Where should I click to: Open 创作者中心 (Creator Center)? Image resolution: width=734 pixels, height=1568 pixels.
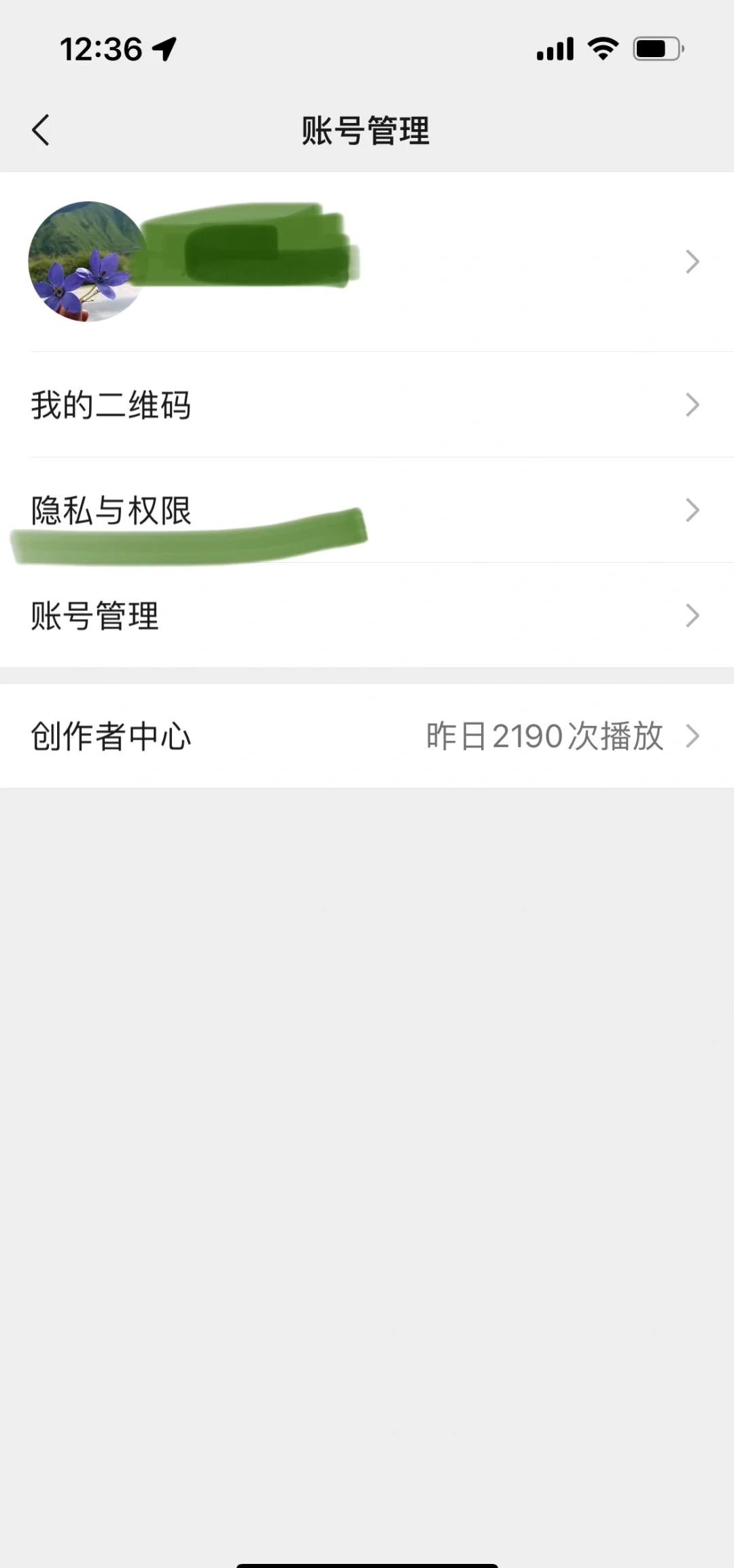coord(367,736)
